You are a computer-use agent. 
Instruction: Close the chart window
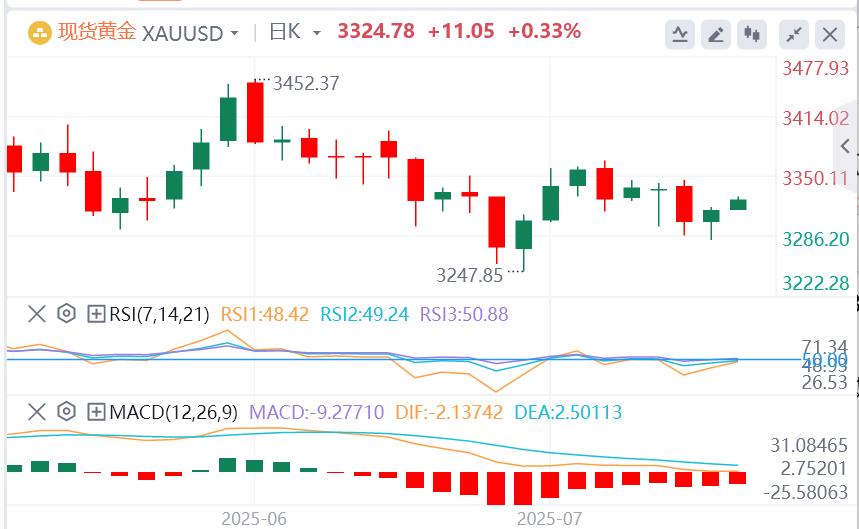(x=830, y=35)
